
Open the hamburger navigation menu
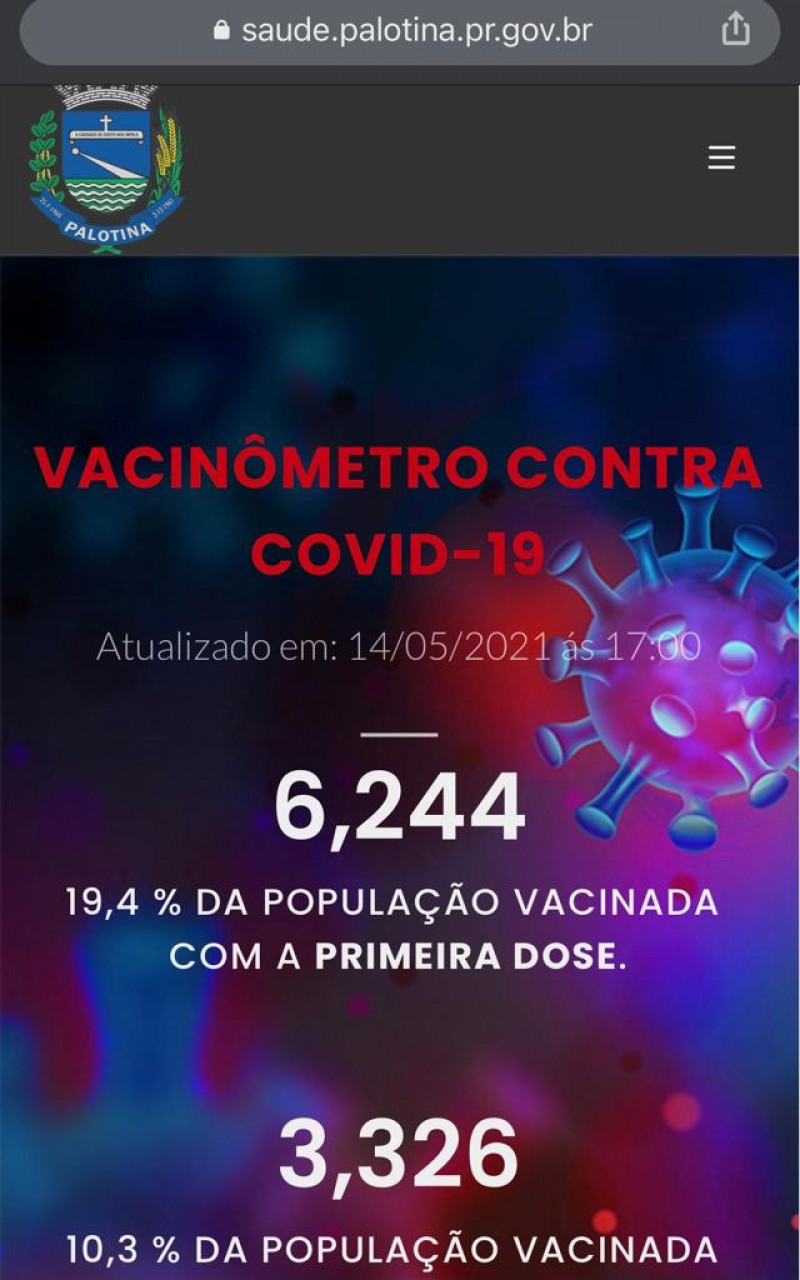pyautogui.click(x=721, y=158)
